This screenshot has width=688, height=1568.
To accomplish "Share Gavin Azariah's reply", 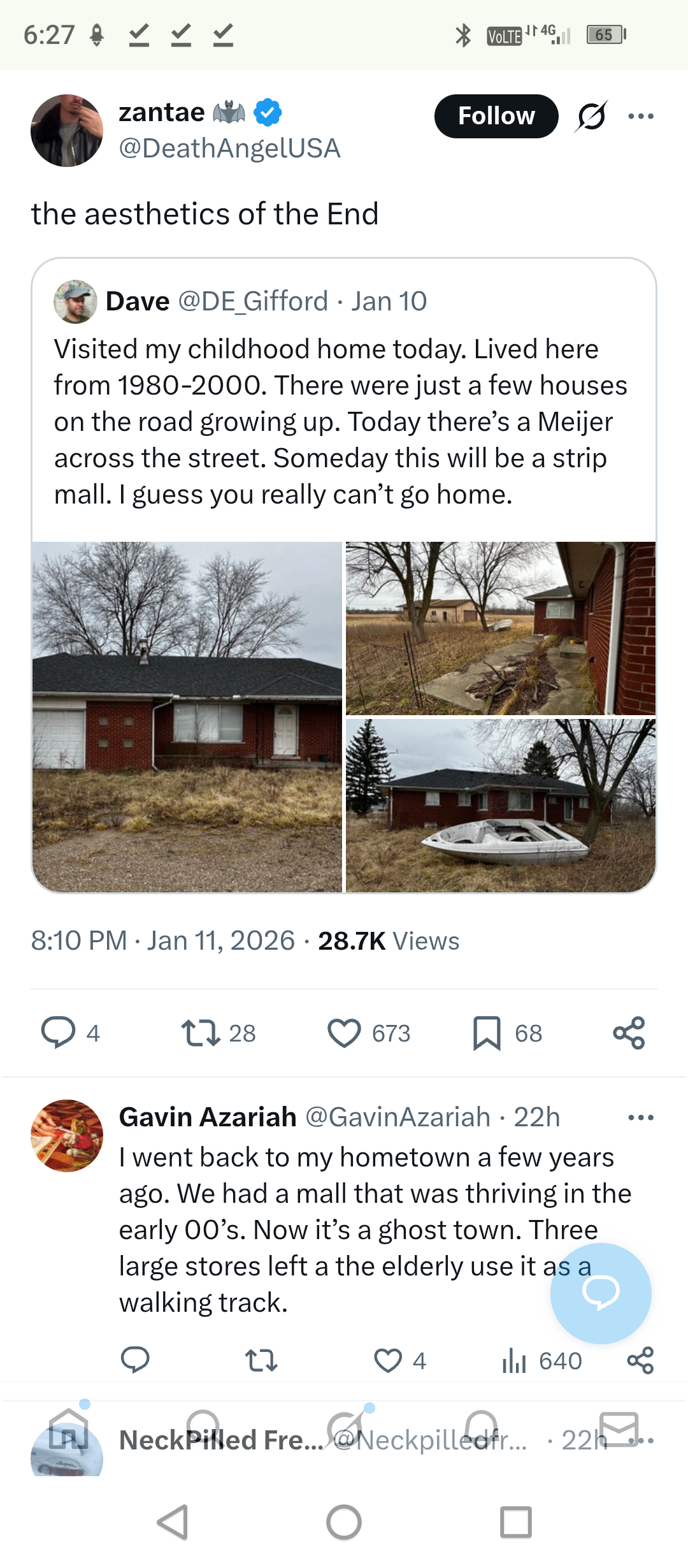I will point(641,1361).
